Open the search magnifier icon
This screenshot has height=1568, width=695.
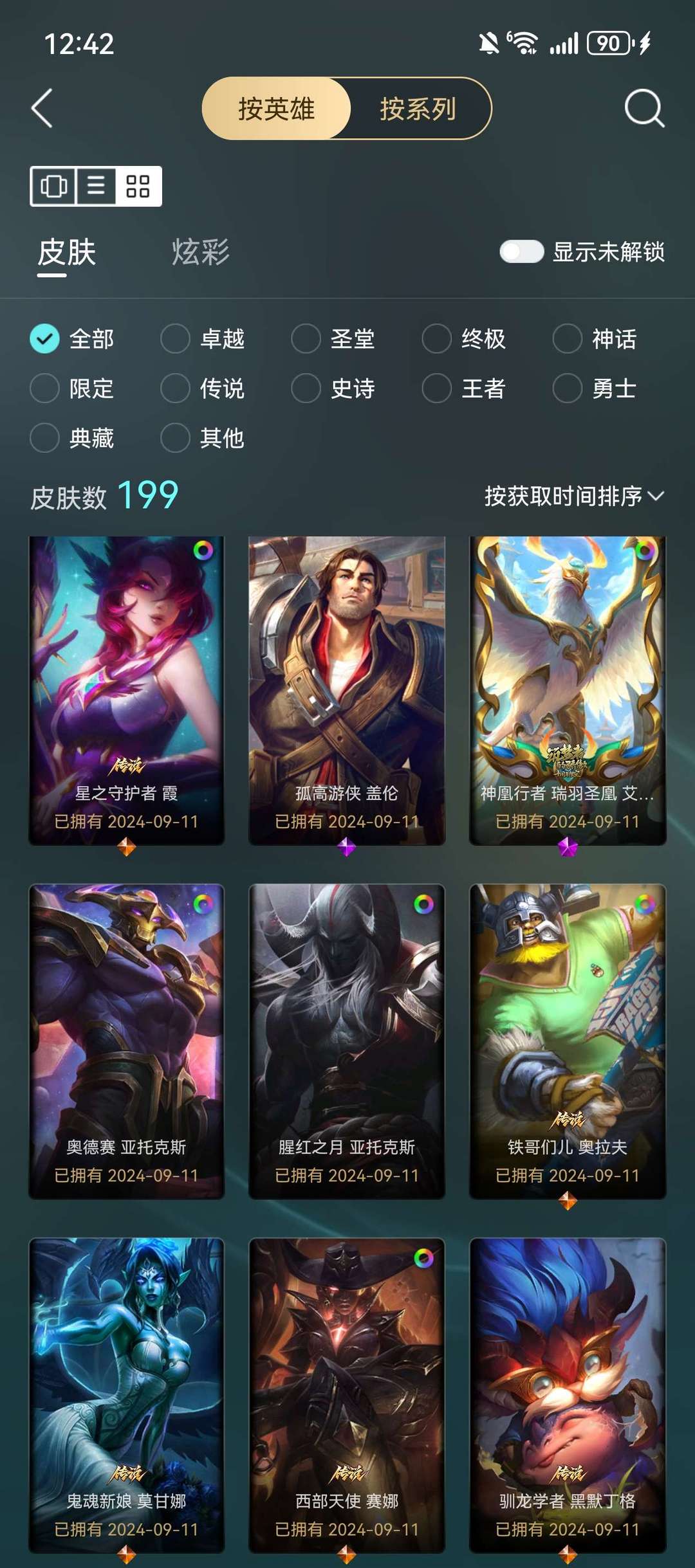click(x=644, y=108)
